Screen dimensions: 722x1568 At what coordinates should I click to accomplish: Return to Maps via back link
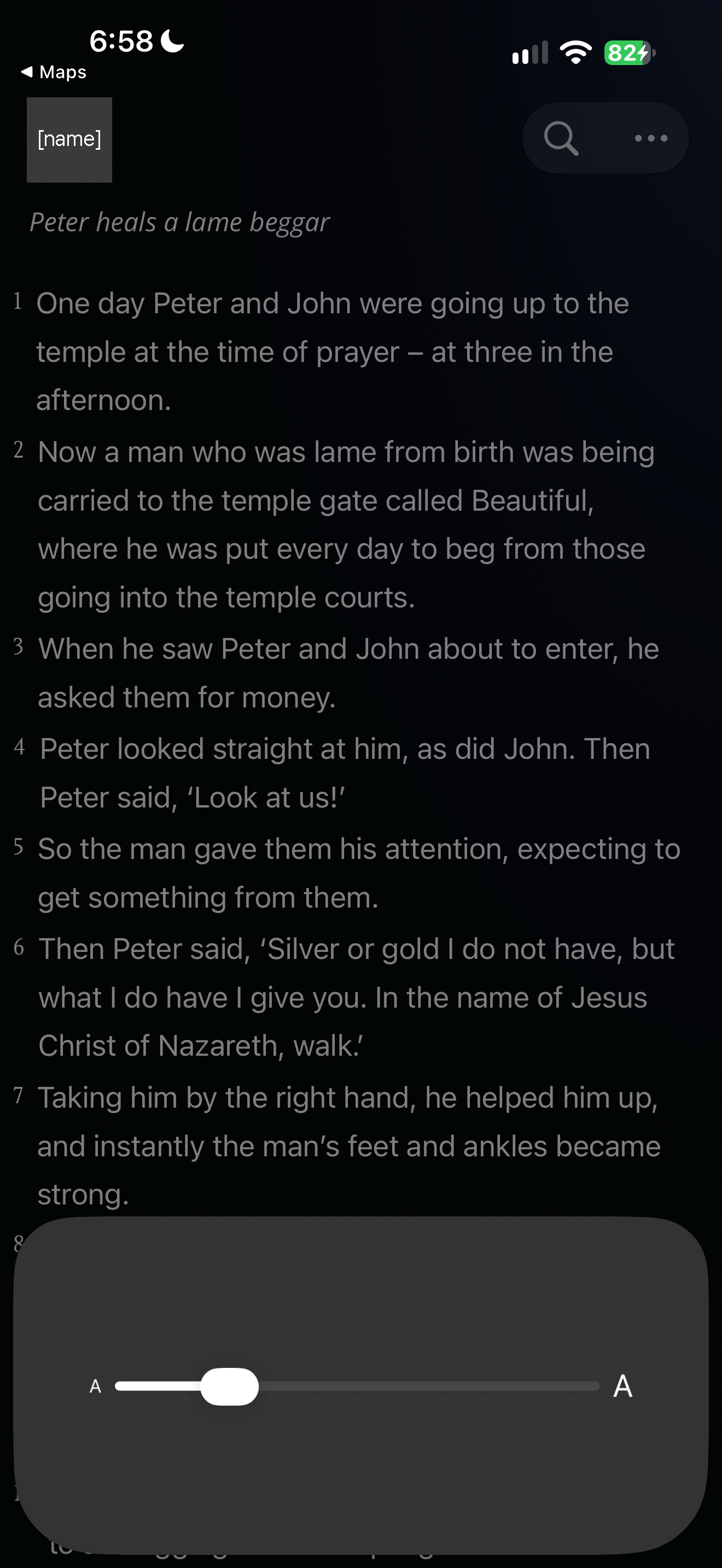tap(54, 72)
